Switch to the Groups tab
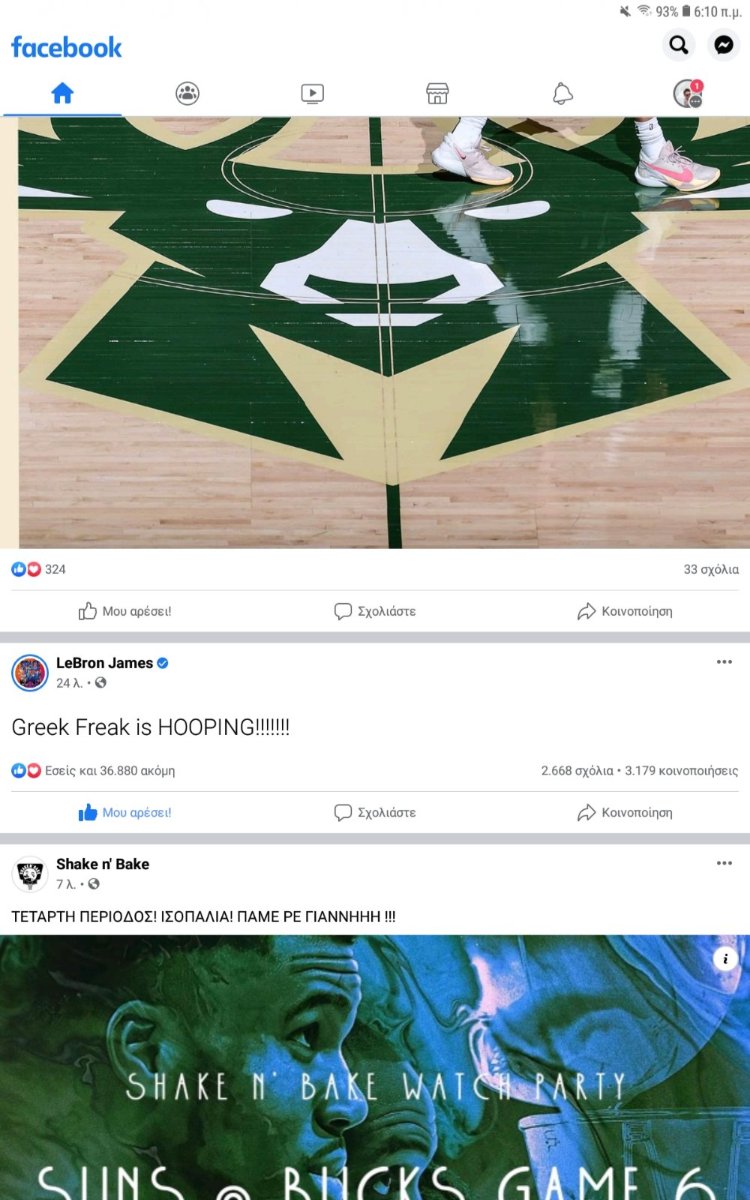 pyautogui.click(x=187, y=93)
